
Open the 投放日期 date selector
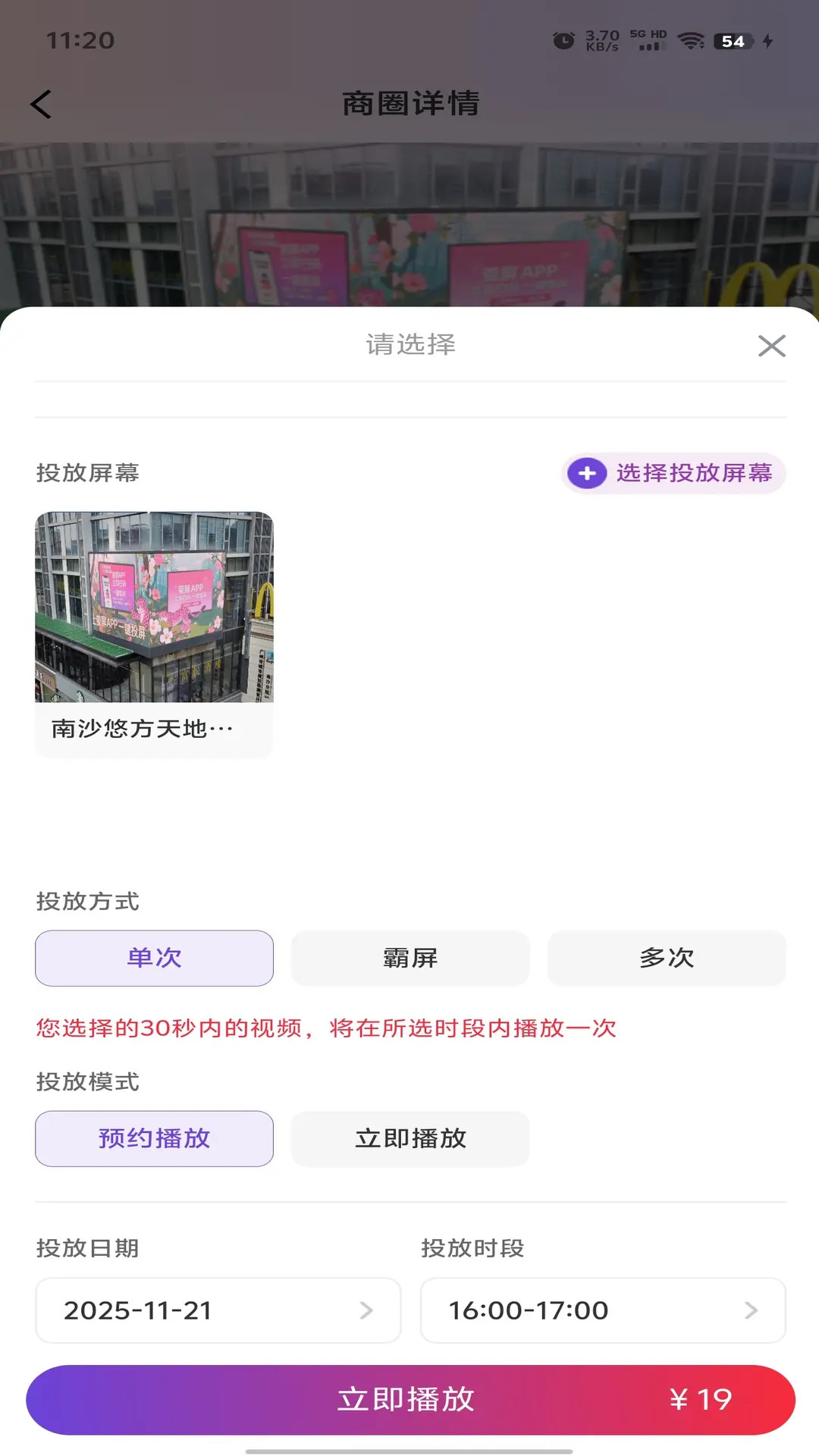point(218,1310)
